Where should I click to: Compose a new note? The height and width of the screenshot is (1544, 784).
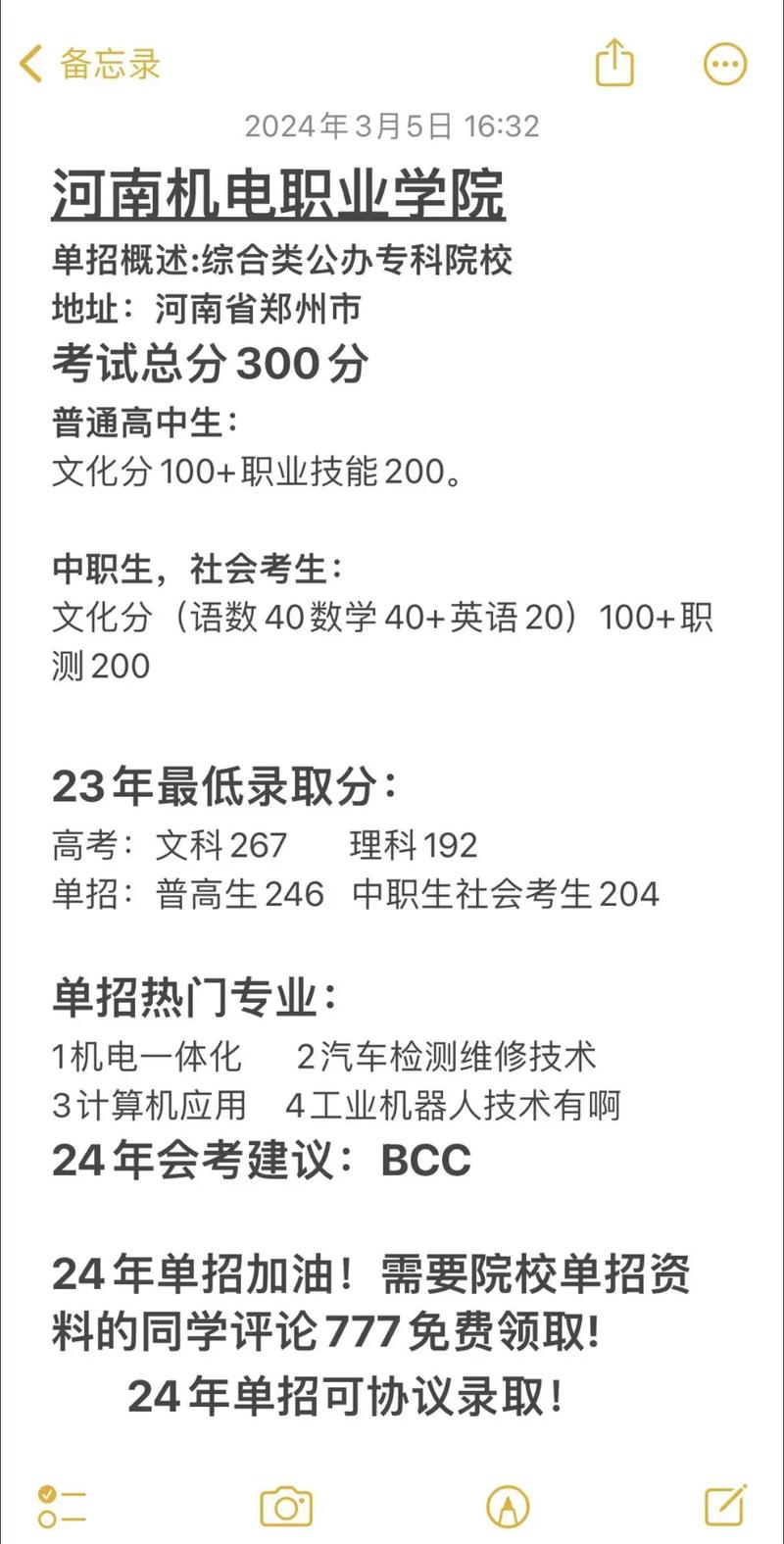[726, 1506]
